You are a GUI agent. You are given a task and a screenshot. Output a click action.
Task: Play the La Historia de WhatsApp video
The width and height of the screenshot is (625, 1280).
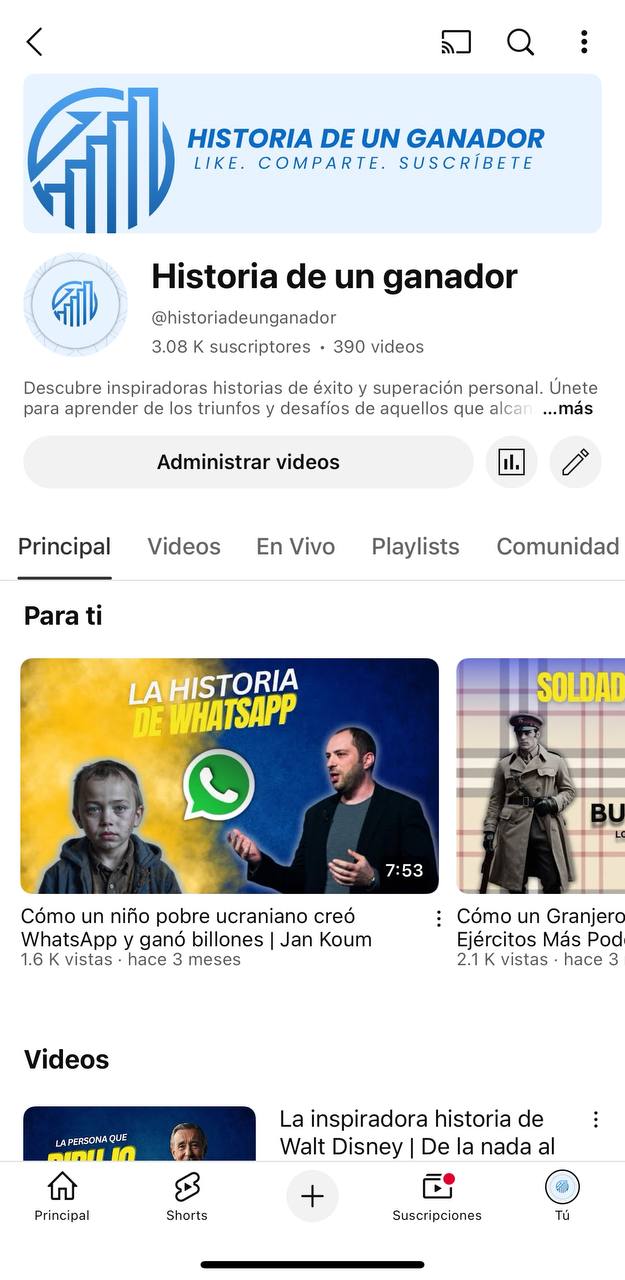pyautogui.click(x=229, y=775)
